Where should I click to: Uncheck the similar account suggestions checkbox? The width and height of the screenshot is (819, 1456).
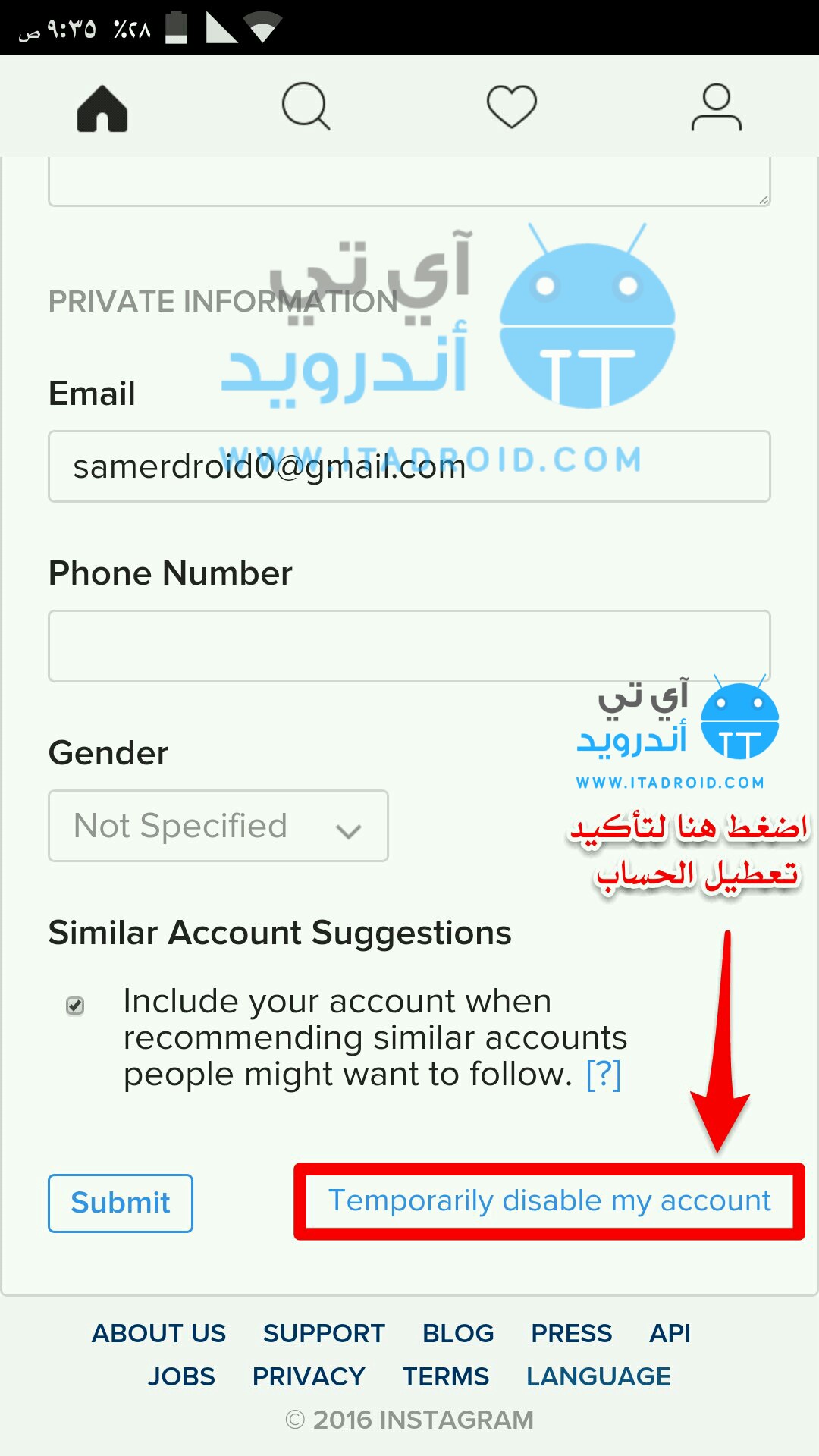pyautogui.click(x=75, y=1006)
